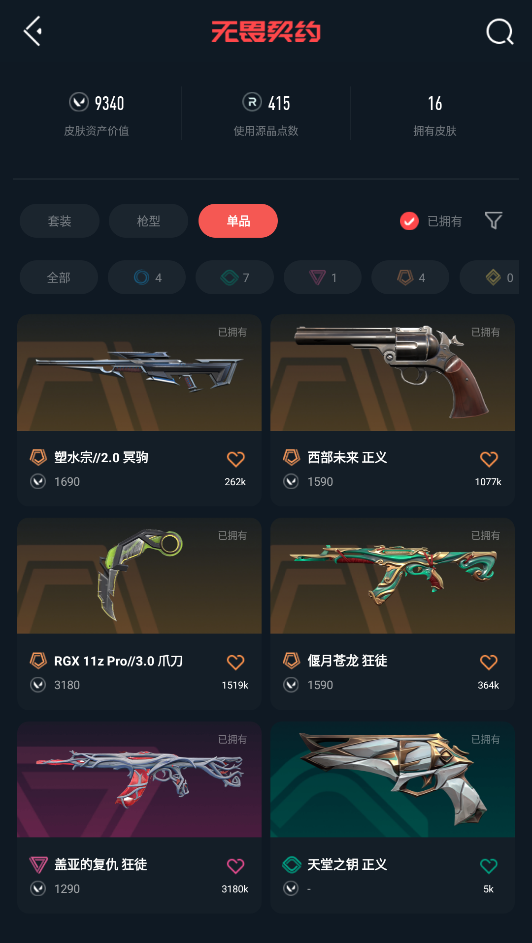The height and width of the screenshot is (943, 532).
Task: Open the search magnifier icon
Action: [500, 31]
